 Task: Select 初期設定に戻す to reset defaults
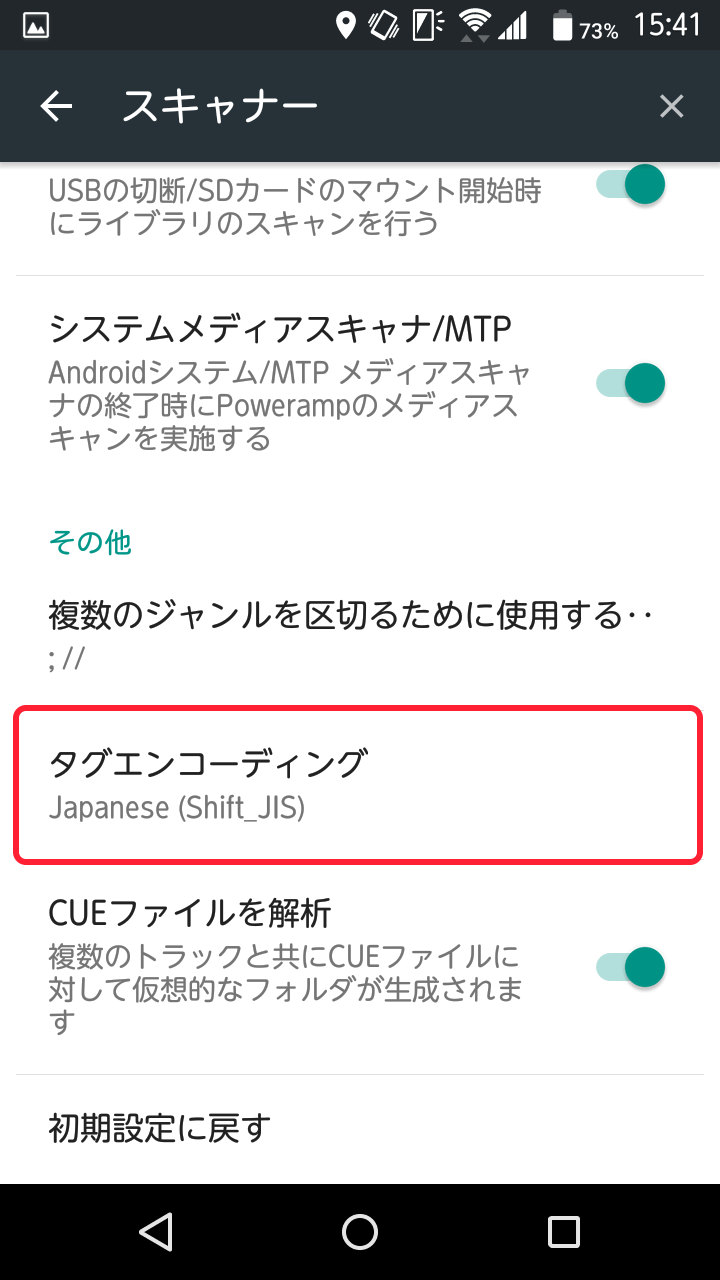160,1128
